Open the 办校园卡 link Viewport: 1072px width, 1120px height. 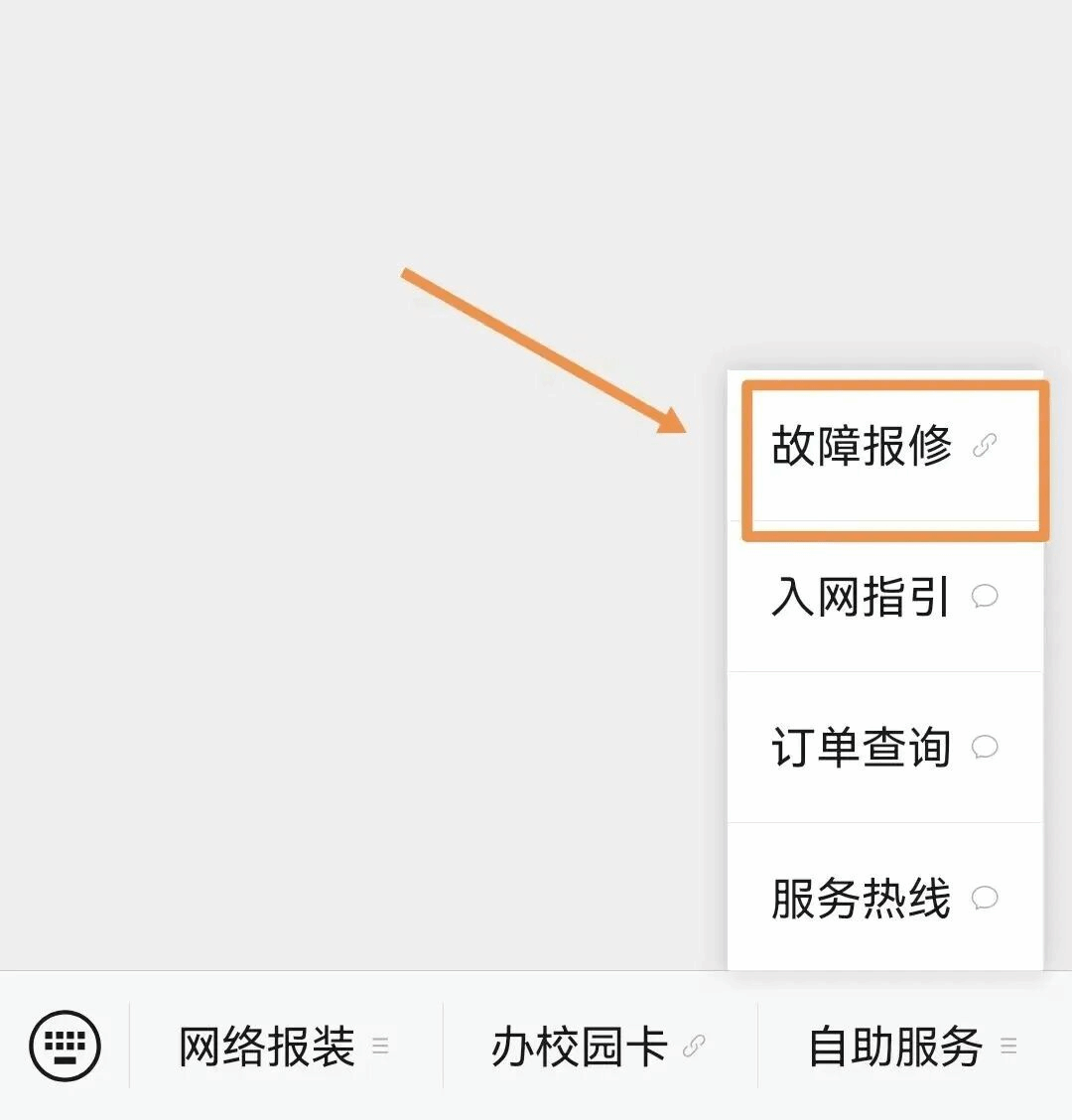(x=598, y=1047)
